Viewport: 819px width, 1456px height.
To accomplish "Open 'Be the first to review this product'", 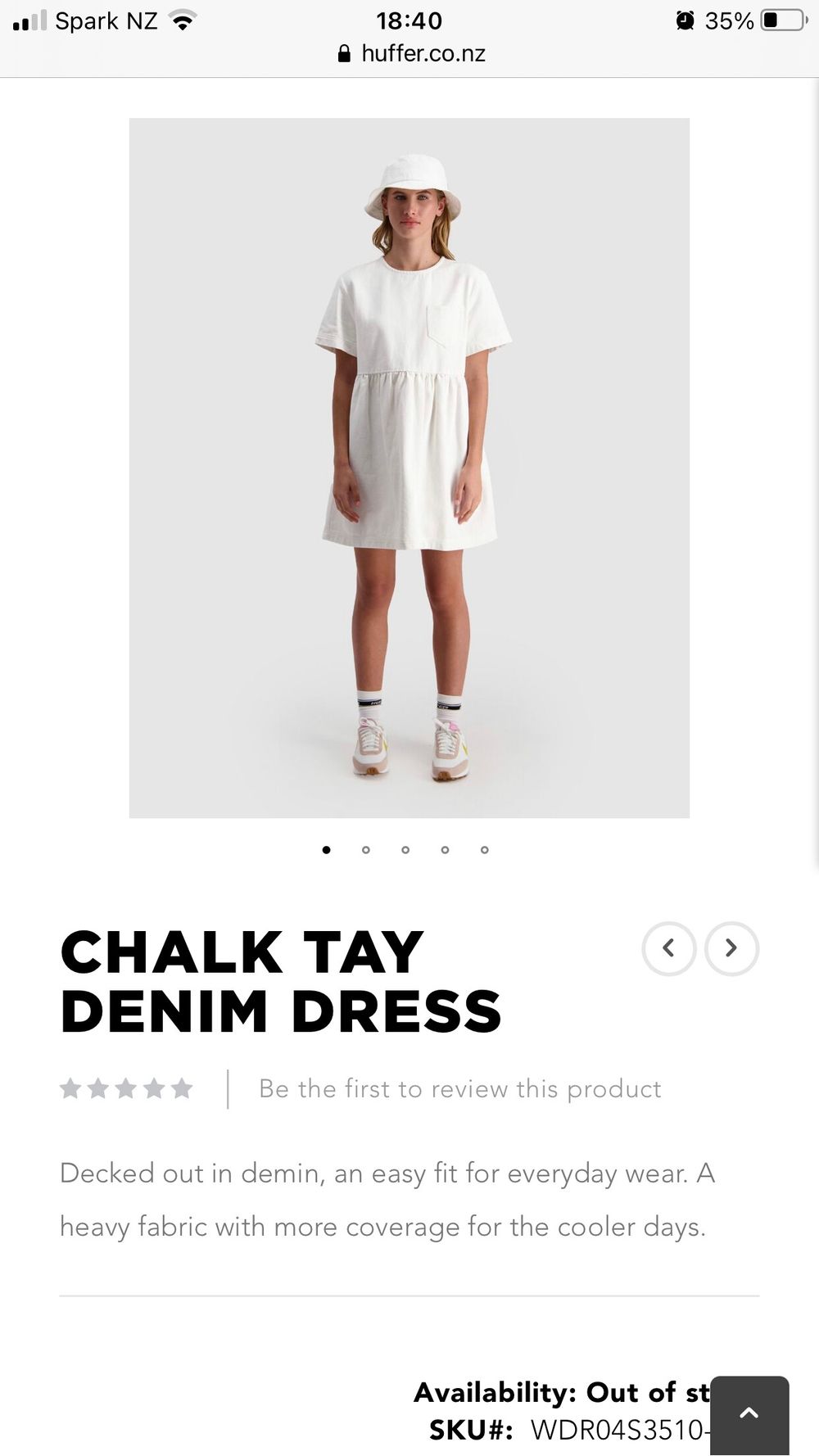I will [x=459, y=1089].
